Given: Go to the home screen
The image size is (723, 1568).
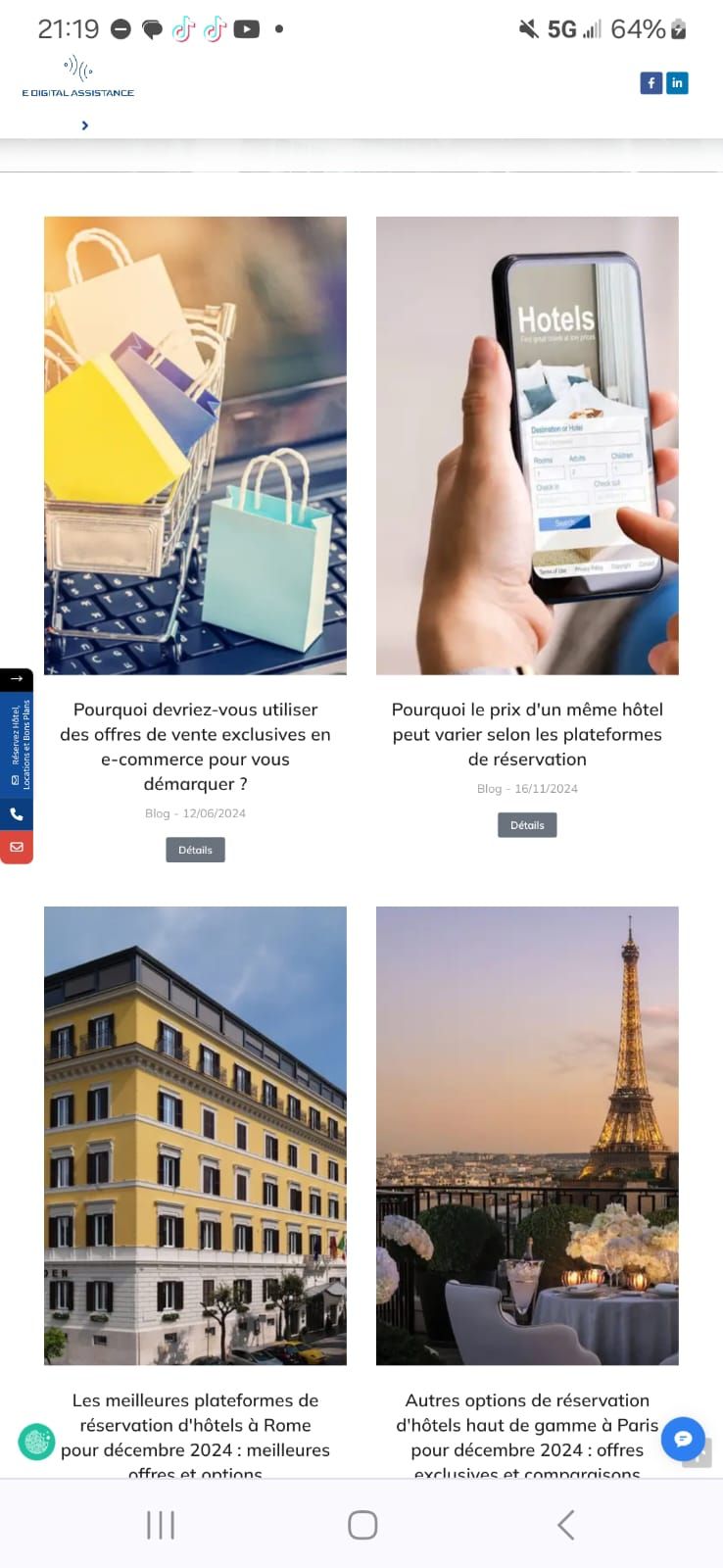Looking at the screenshot, I should [x=362, y=1525].
